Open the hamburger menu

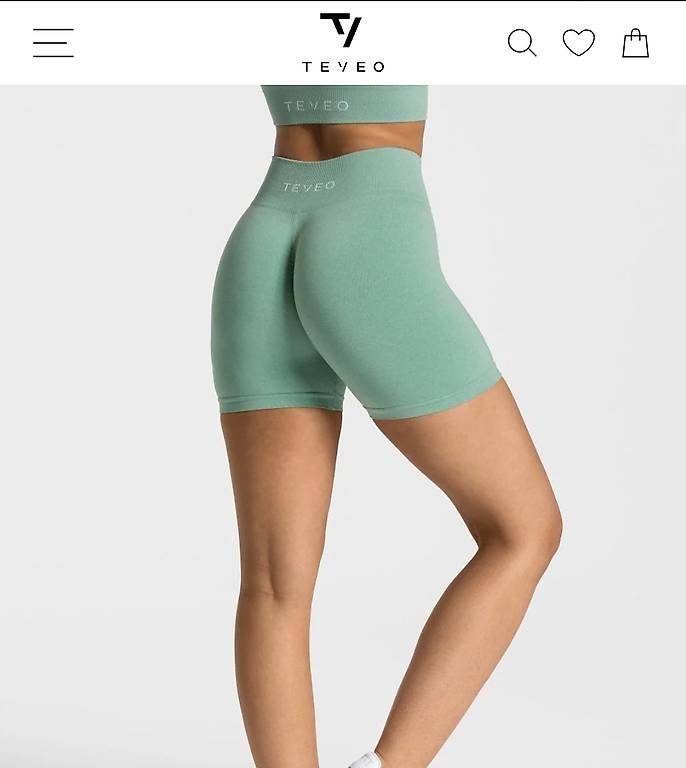point(53,43)
